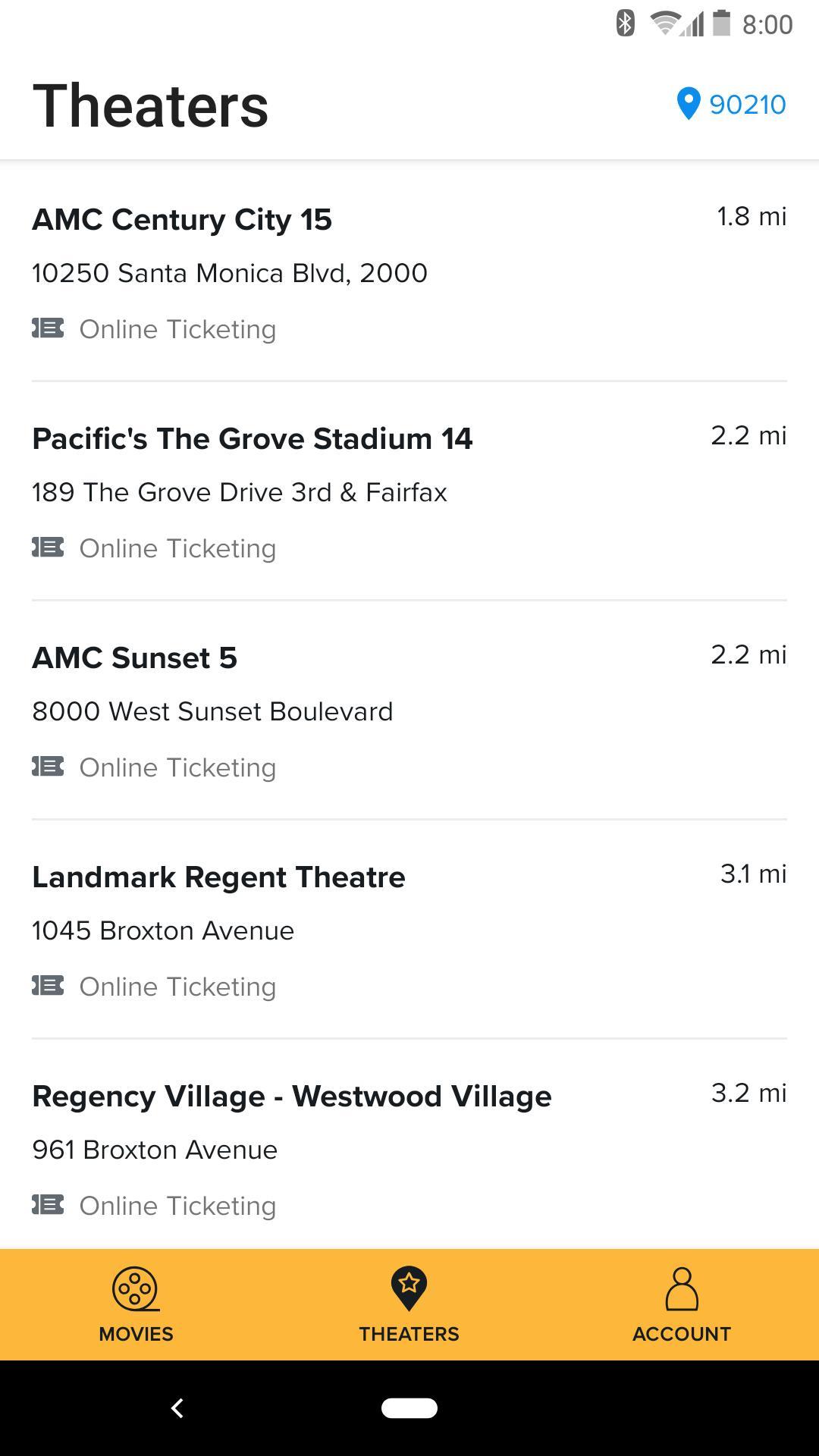
Task: Tap the ticket icon under AMC Sunset 5
Action: click(50, 767)
